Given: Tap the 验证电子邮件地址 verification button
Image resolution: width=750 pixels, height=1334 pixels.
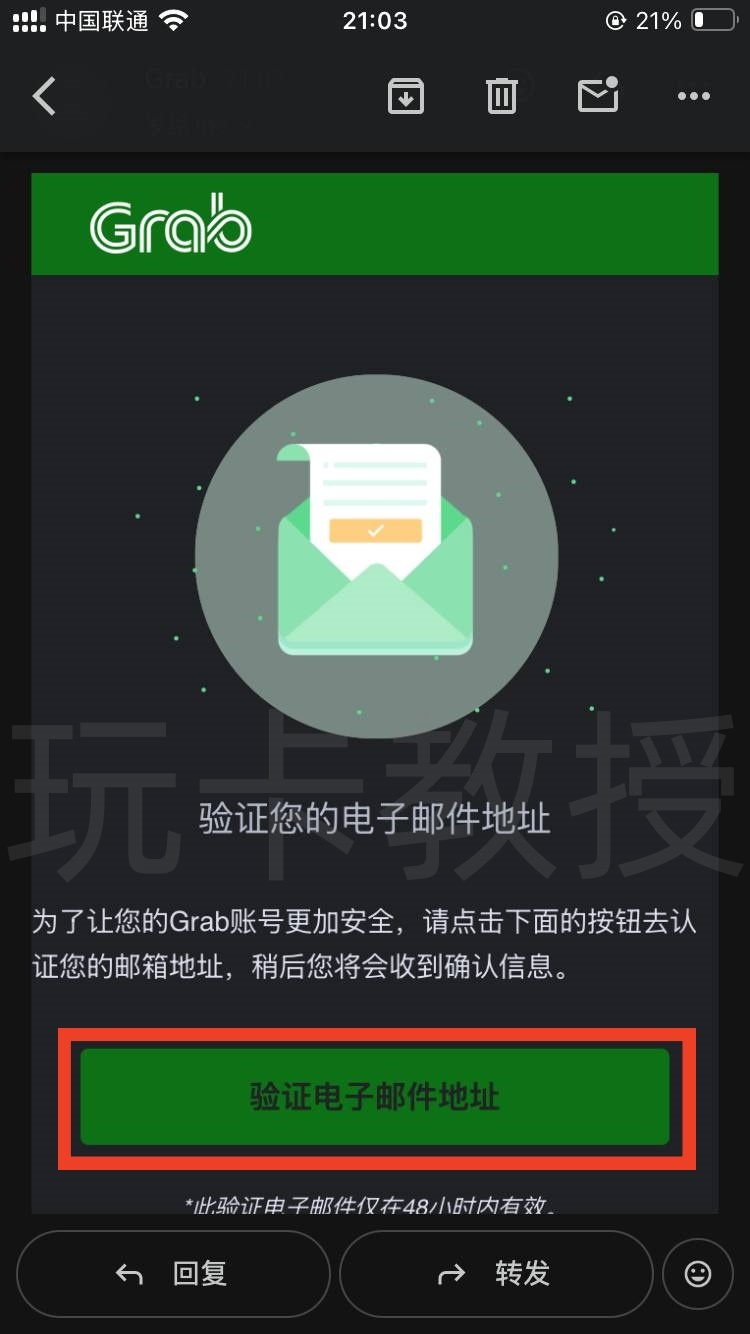Looking at the screenshot, I should pyautogui.click(x=375, y=1096).
